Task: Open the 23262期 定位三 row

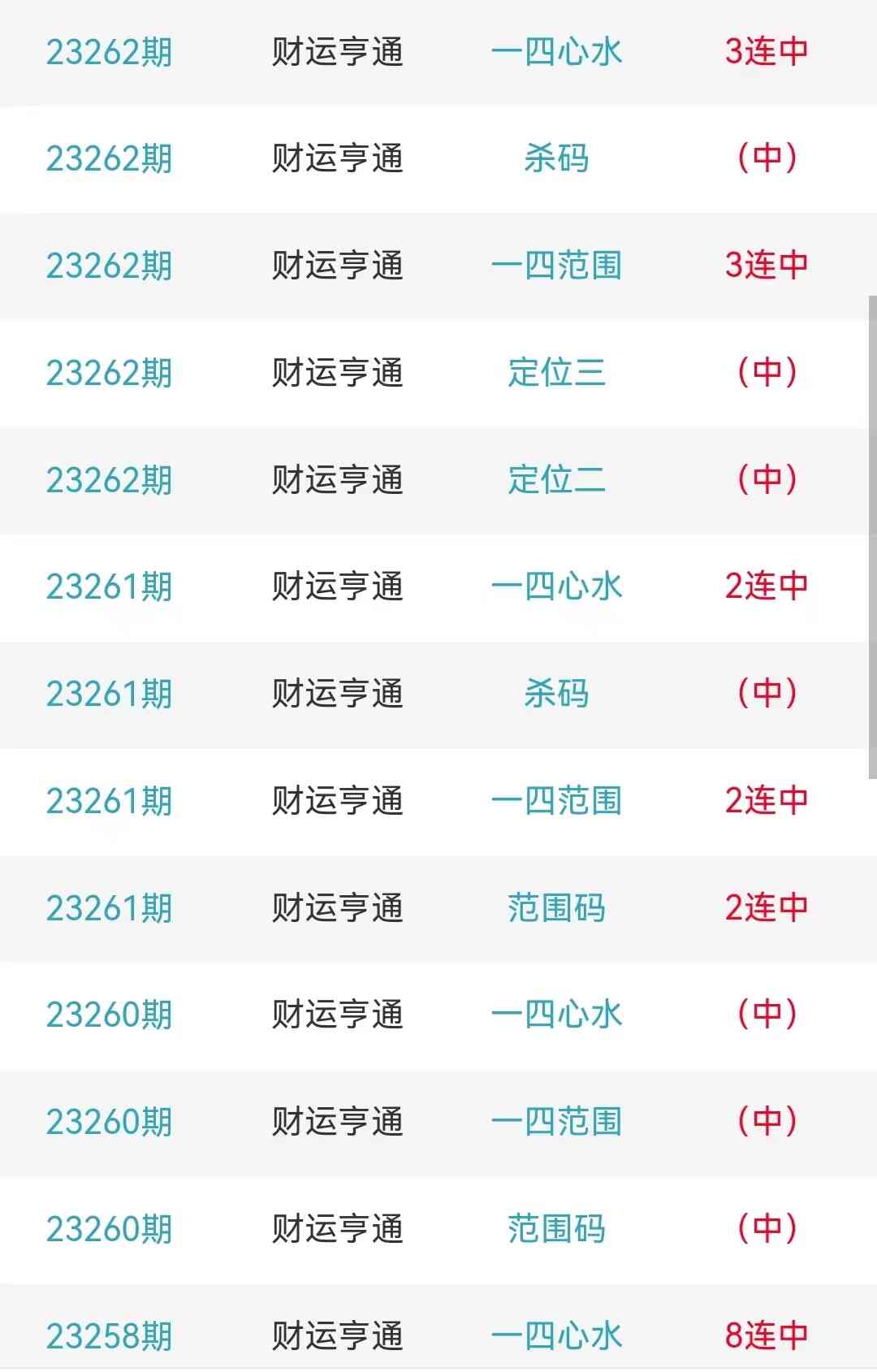Action: [x=556, y=373]
